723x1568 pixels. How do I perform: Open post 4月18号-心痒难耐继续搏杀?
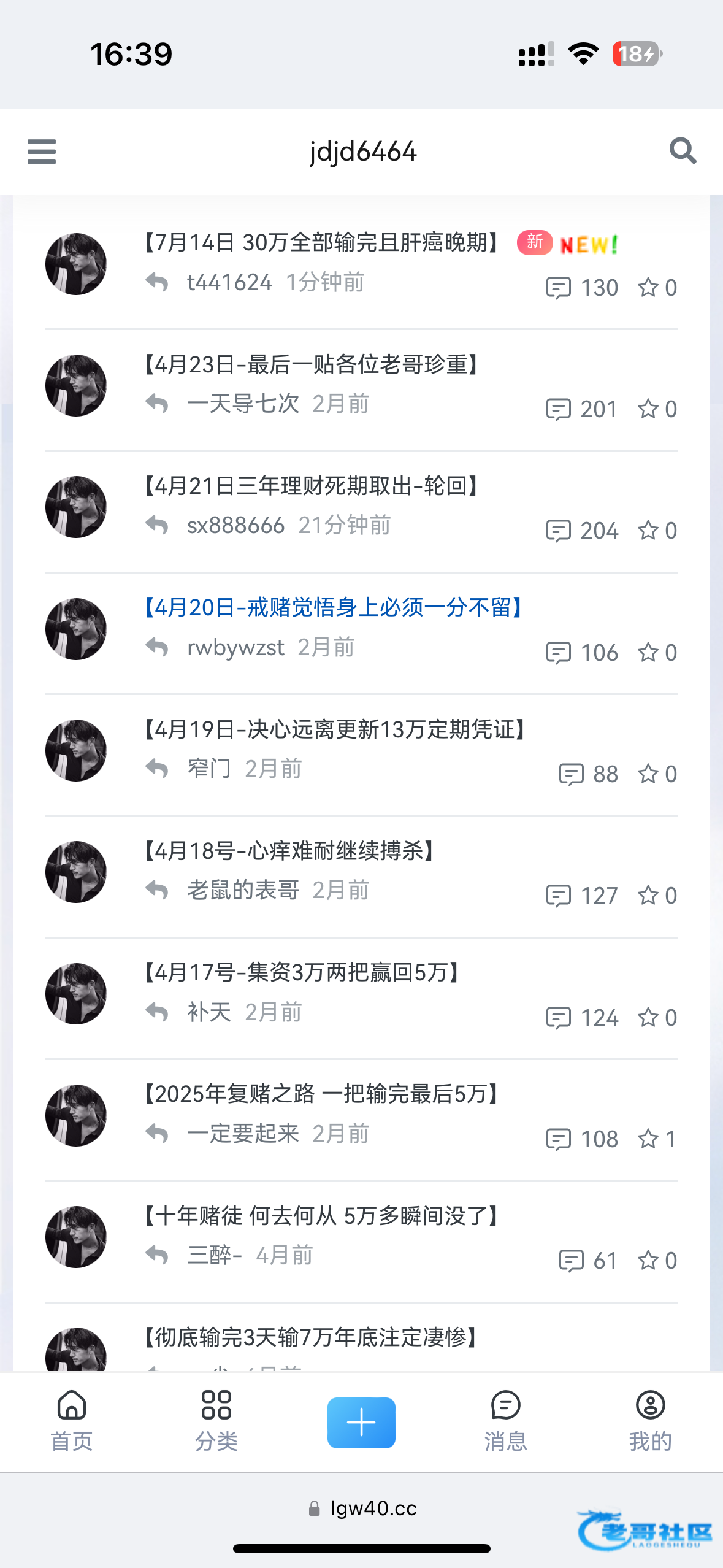click(289, 851)
